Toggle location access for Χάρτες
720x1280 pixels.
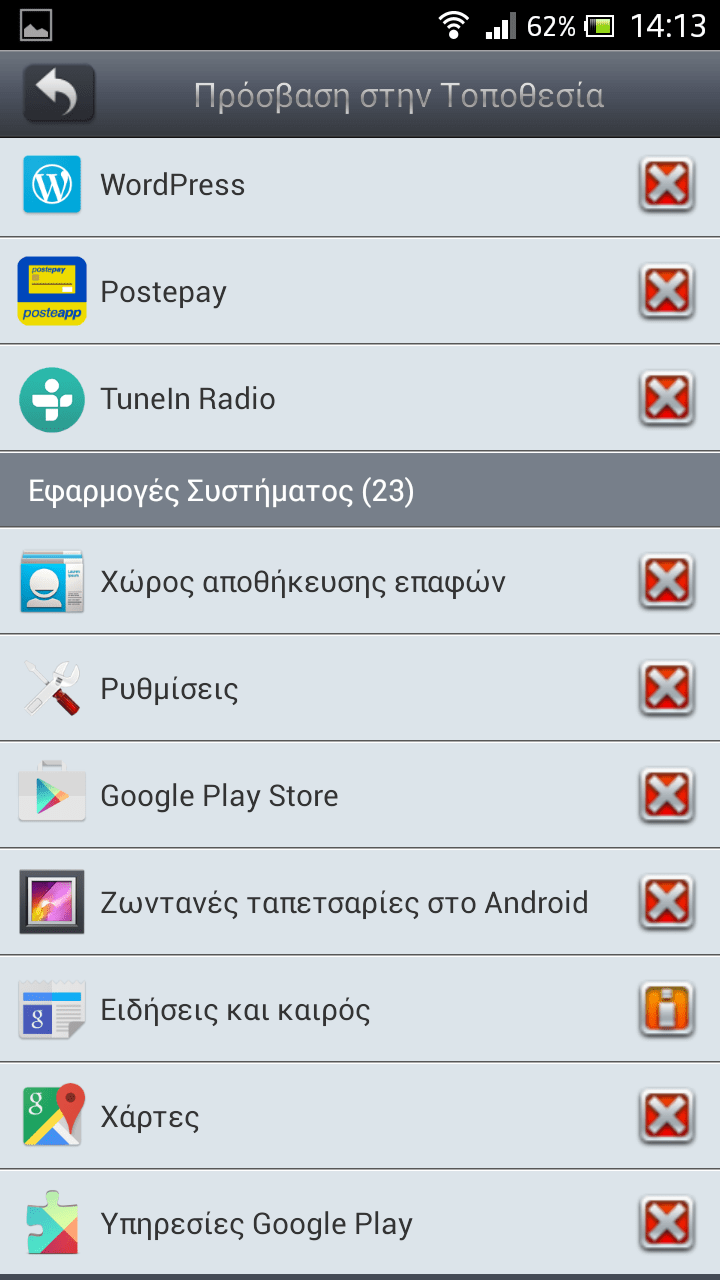(x=667, y=1117)
